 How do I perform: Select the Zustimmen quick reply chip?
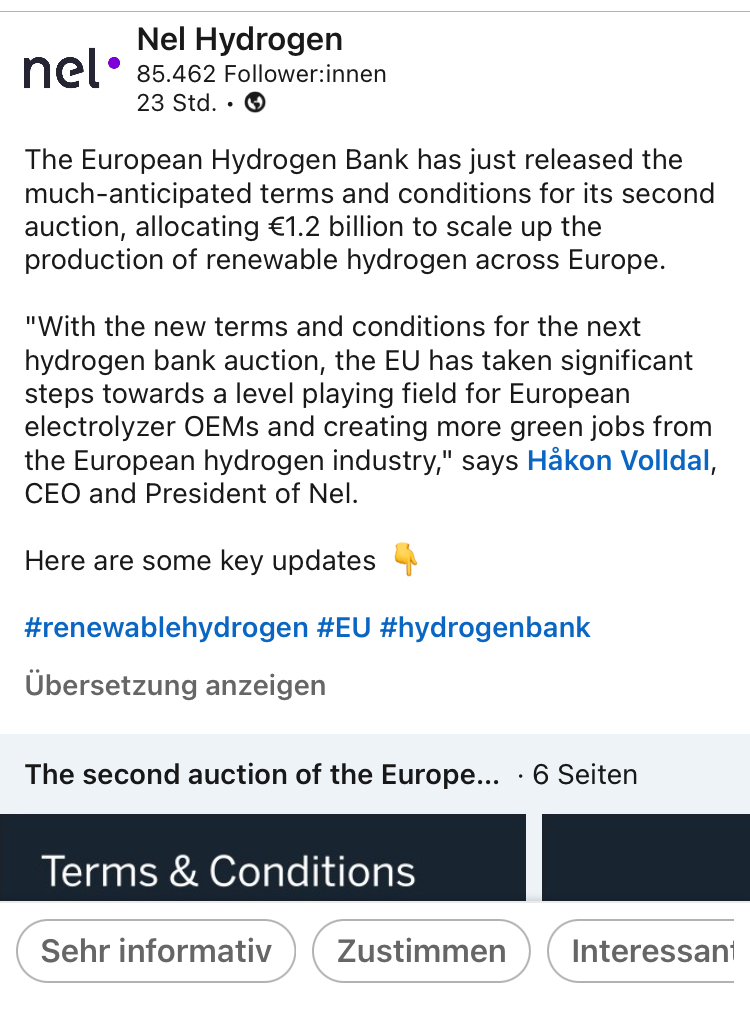421,951
